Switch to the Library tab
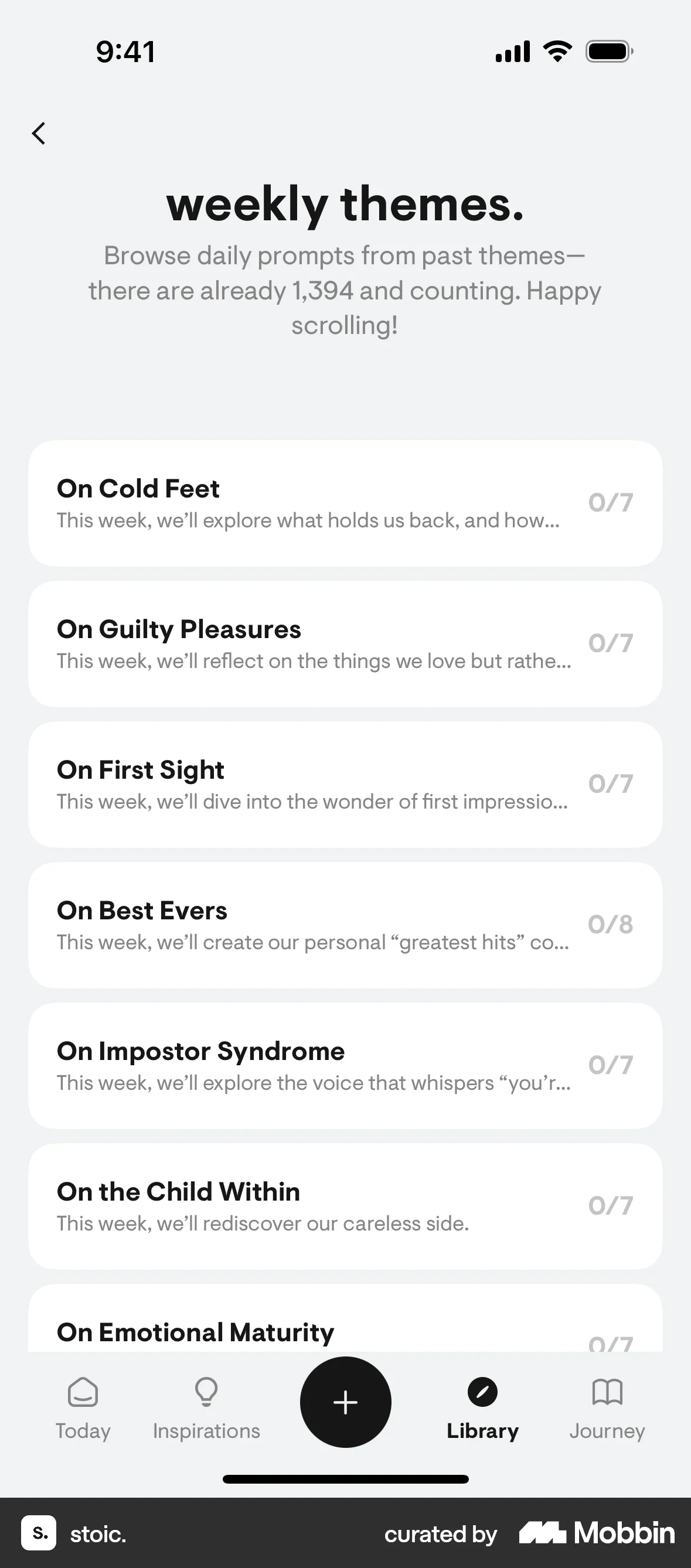Image resolution: width=691 pixels, height=1568 pixels. (482, 1412)
